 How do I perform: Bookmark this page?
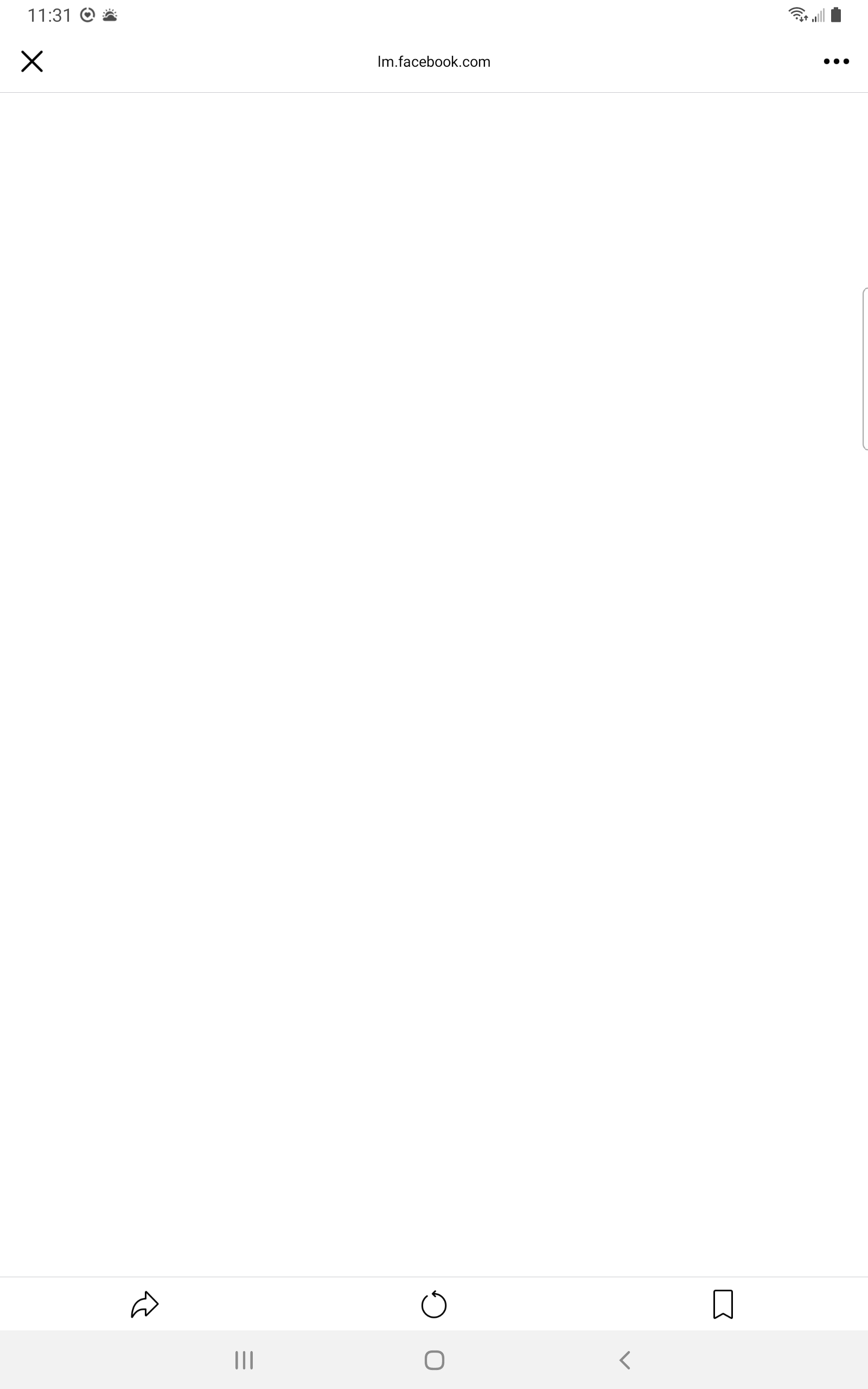pyautogui.click(x=723, y=1304)
